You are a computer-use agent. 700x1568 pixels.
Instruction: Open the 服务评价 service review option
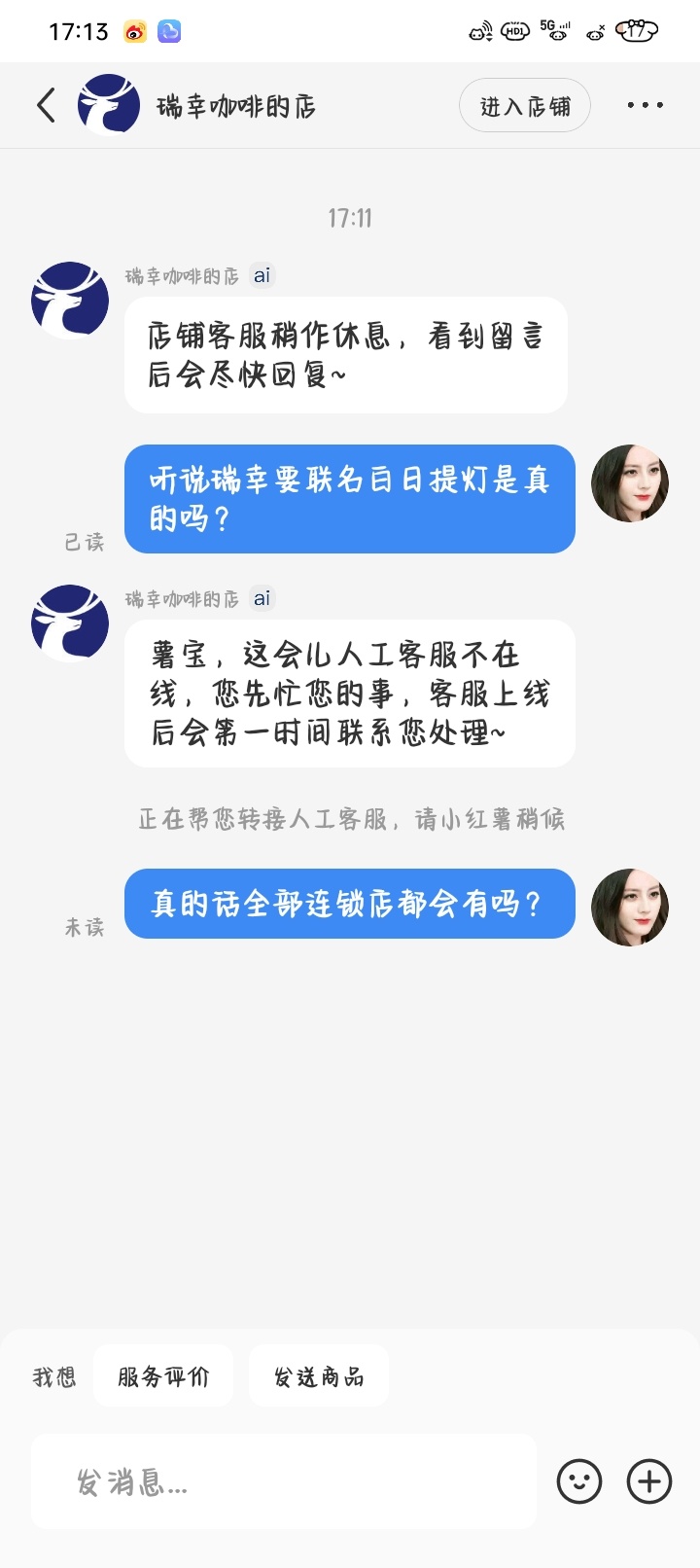[163, 1374]
